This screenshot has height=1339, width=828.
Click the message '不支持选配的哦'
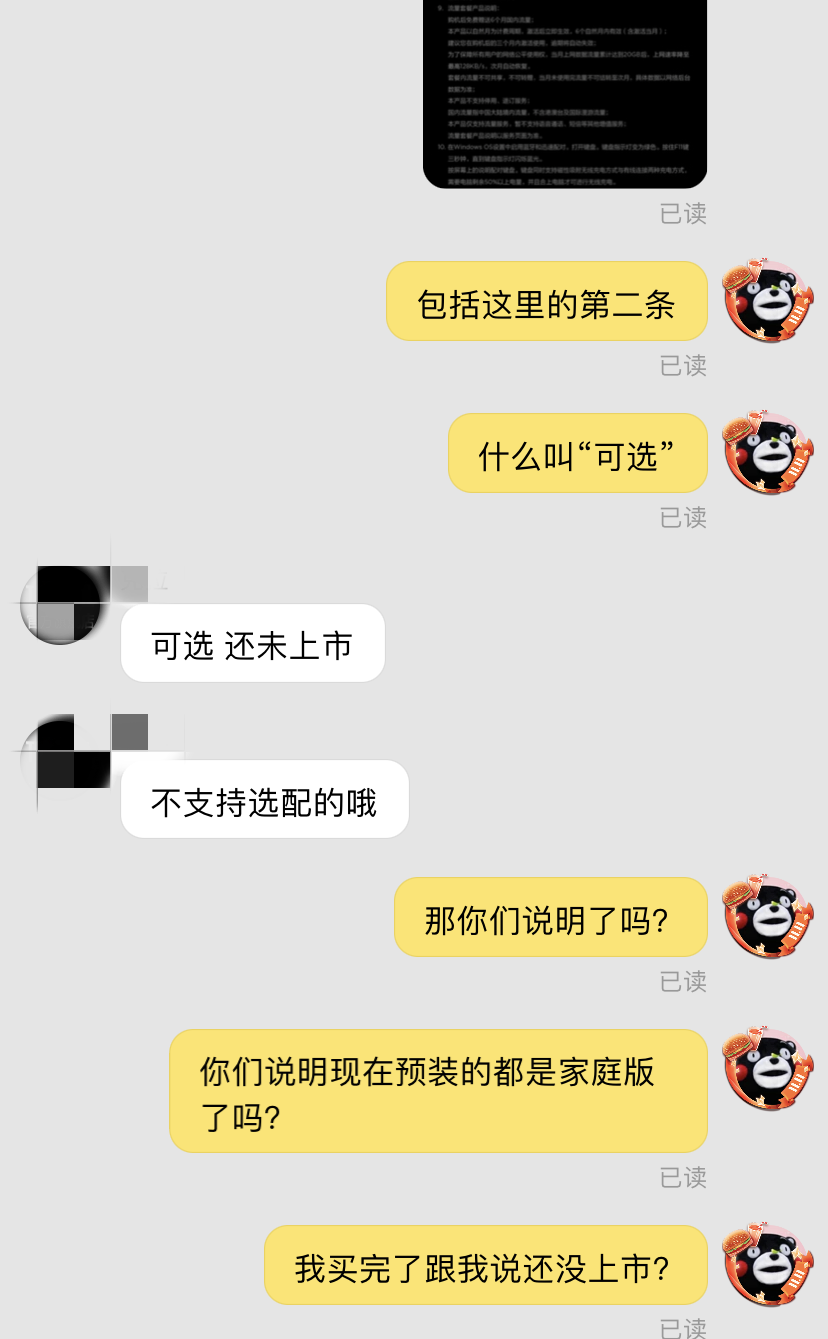[x=264, y=798]
